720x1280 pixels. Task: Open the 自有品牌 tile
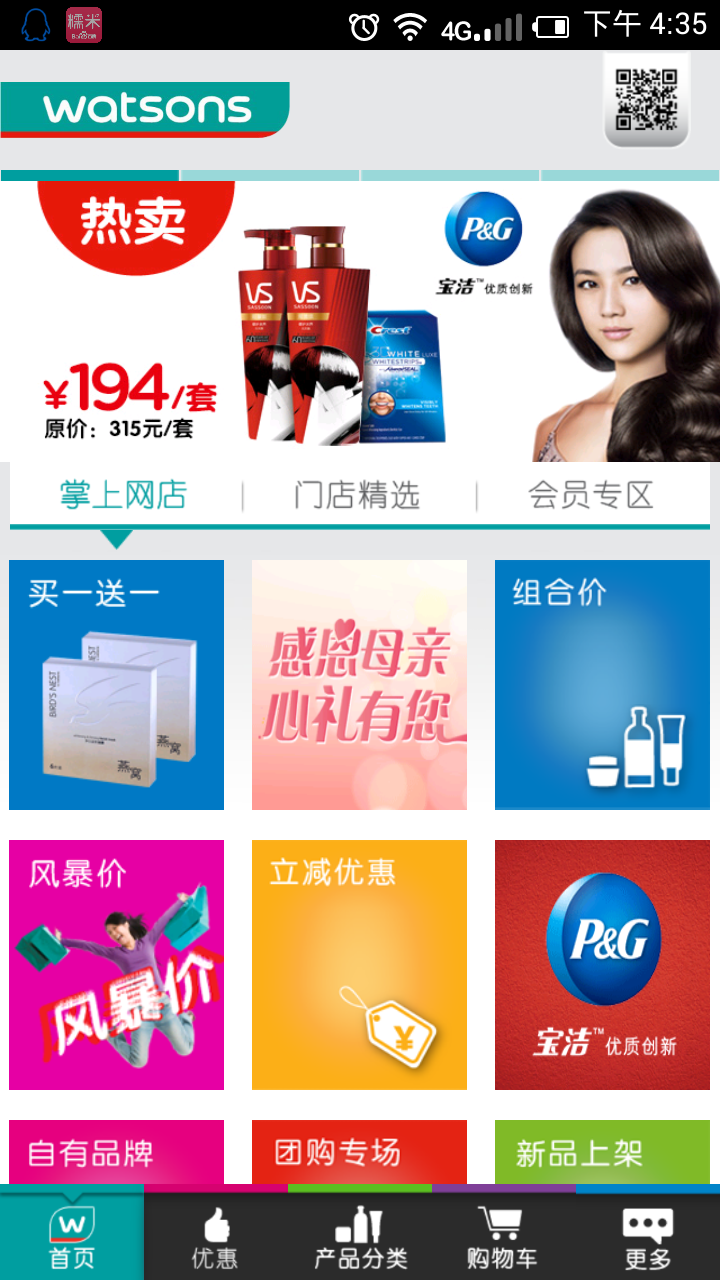tap(116, 1152)
